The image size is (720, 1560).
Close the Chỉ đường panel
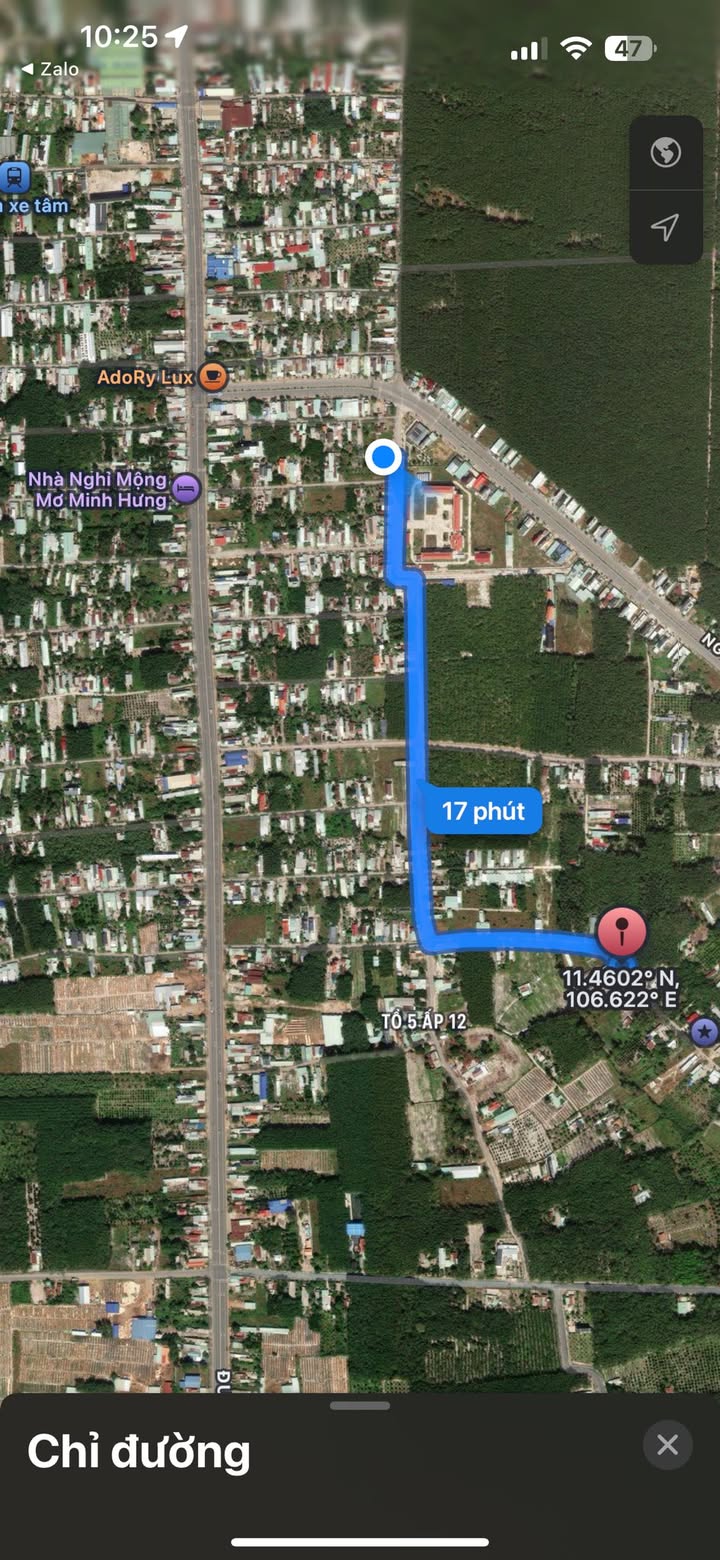(667, 1445)
